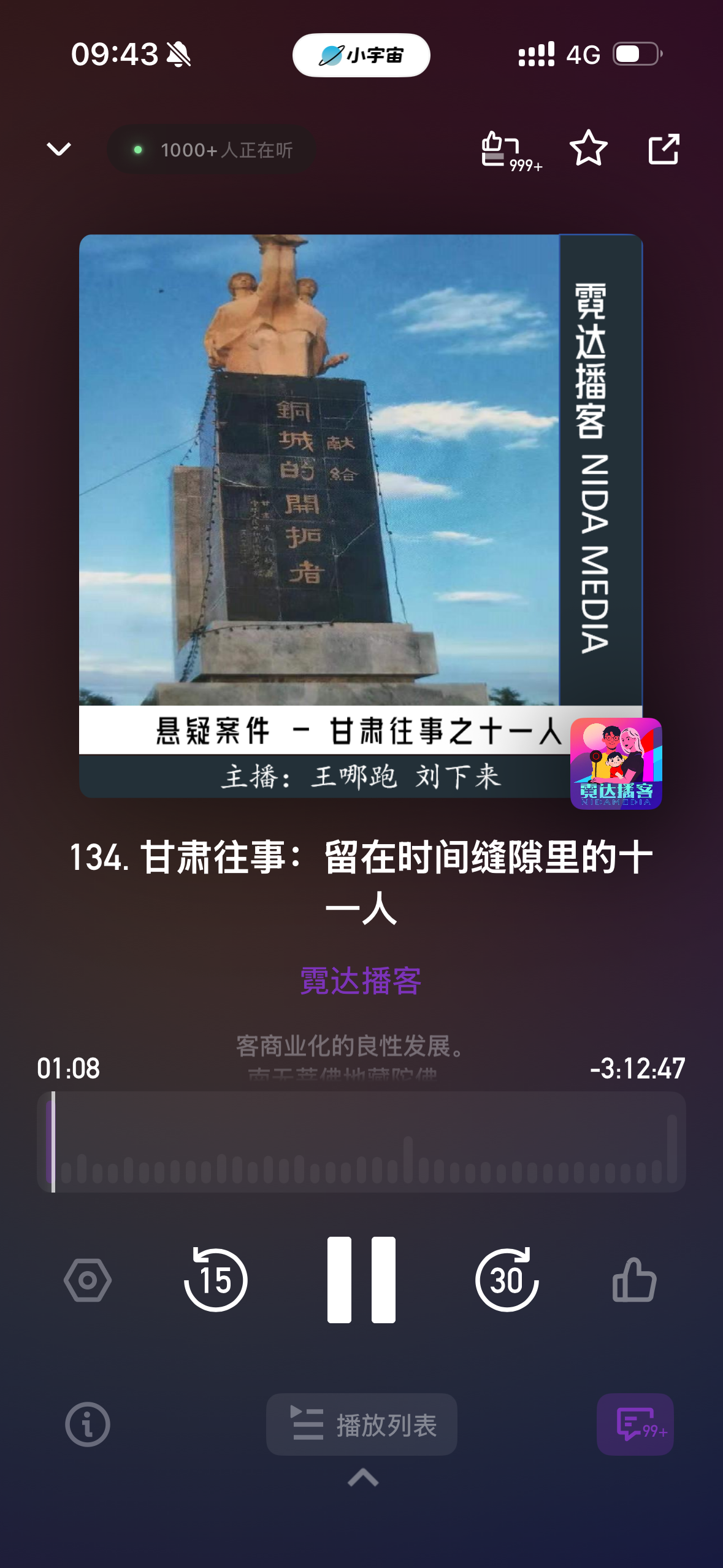The width and height of the screenshot is (723, 1568).
Task: Open the 99+ comments
Action: (635, 1424)
